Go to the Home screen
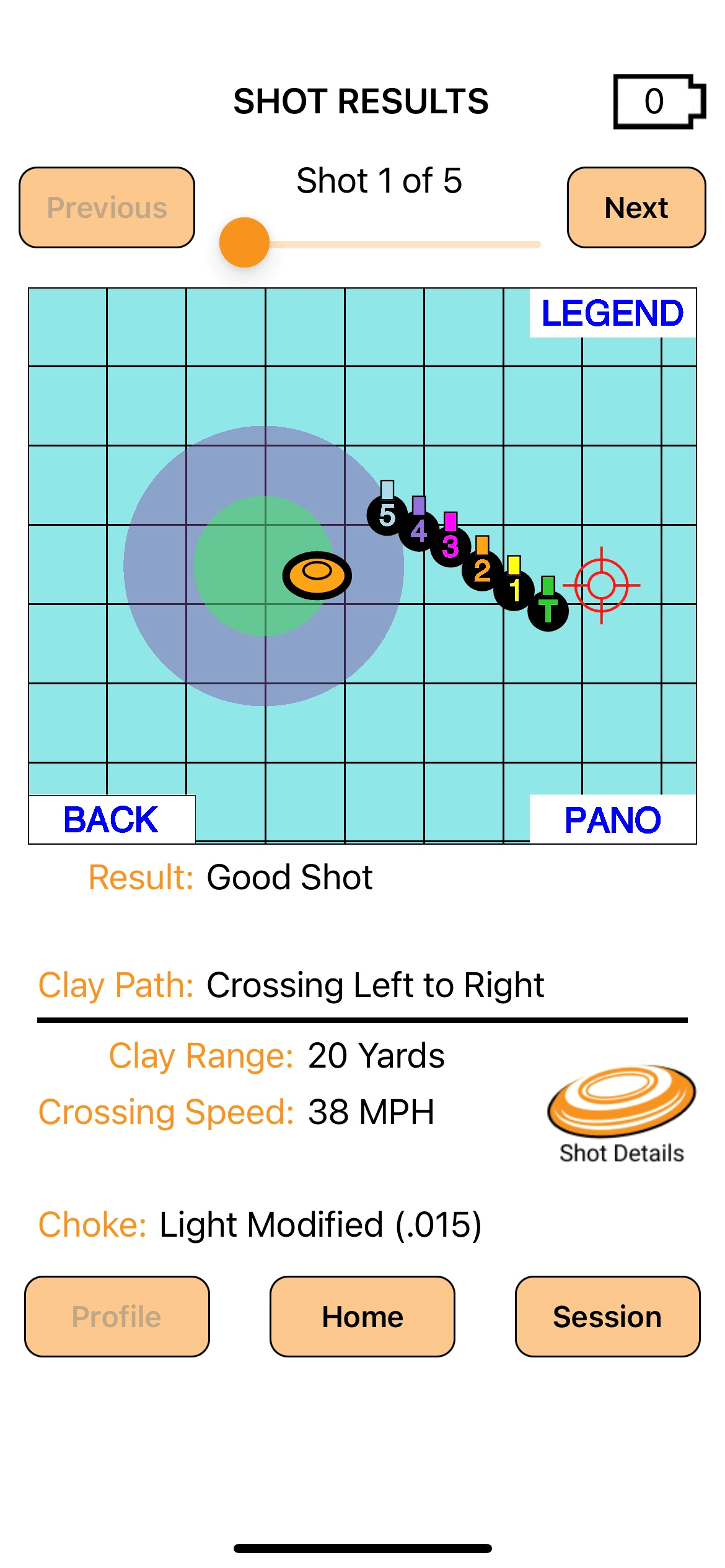 click(362, 1316)
